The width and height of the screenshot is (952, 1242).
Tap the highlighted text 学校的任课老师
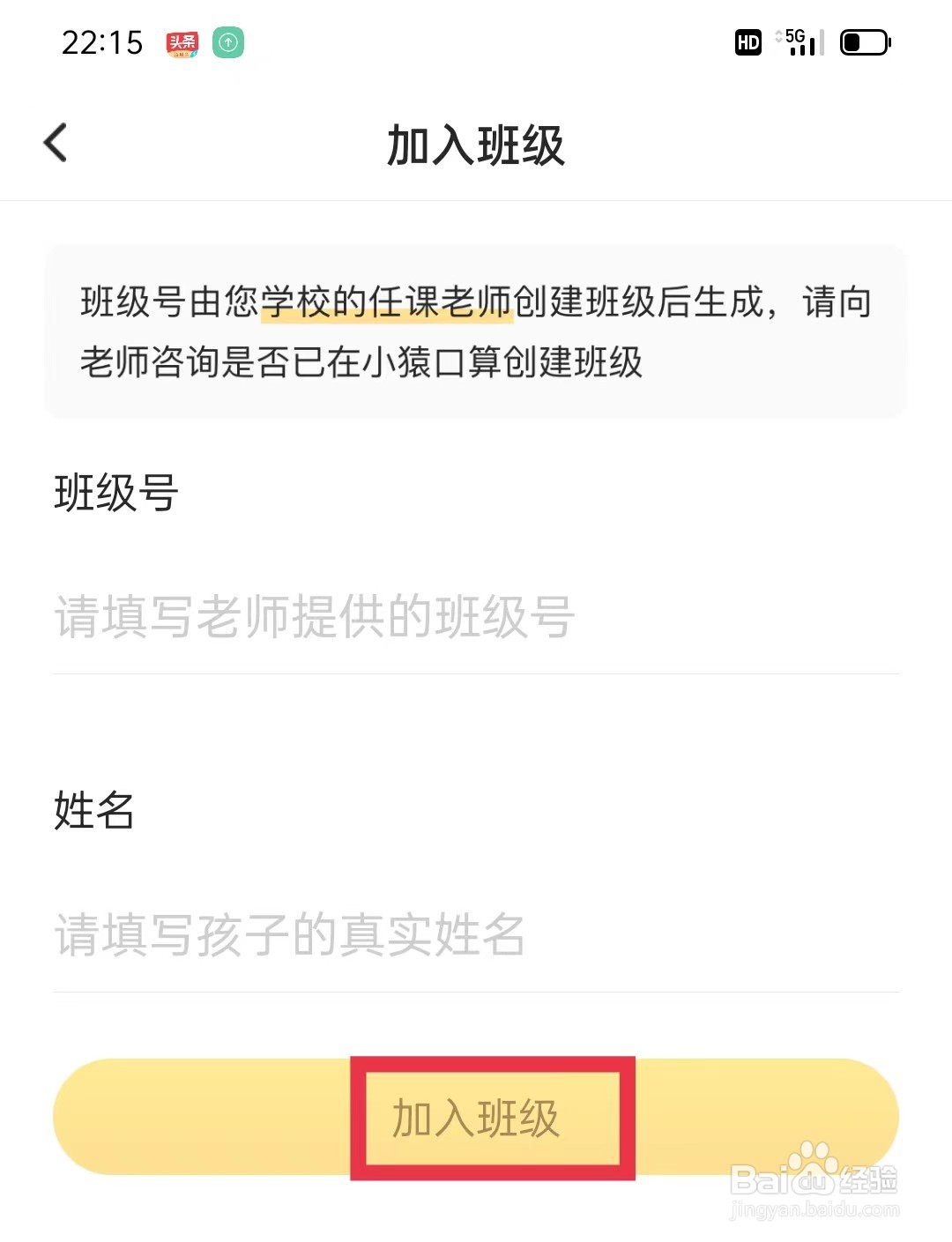click(x=388, y=304)
